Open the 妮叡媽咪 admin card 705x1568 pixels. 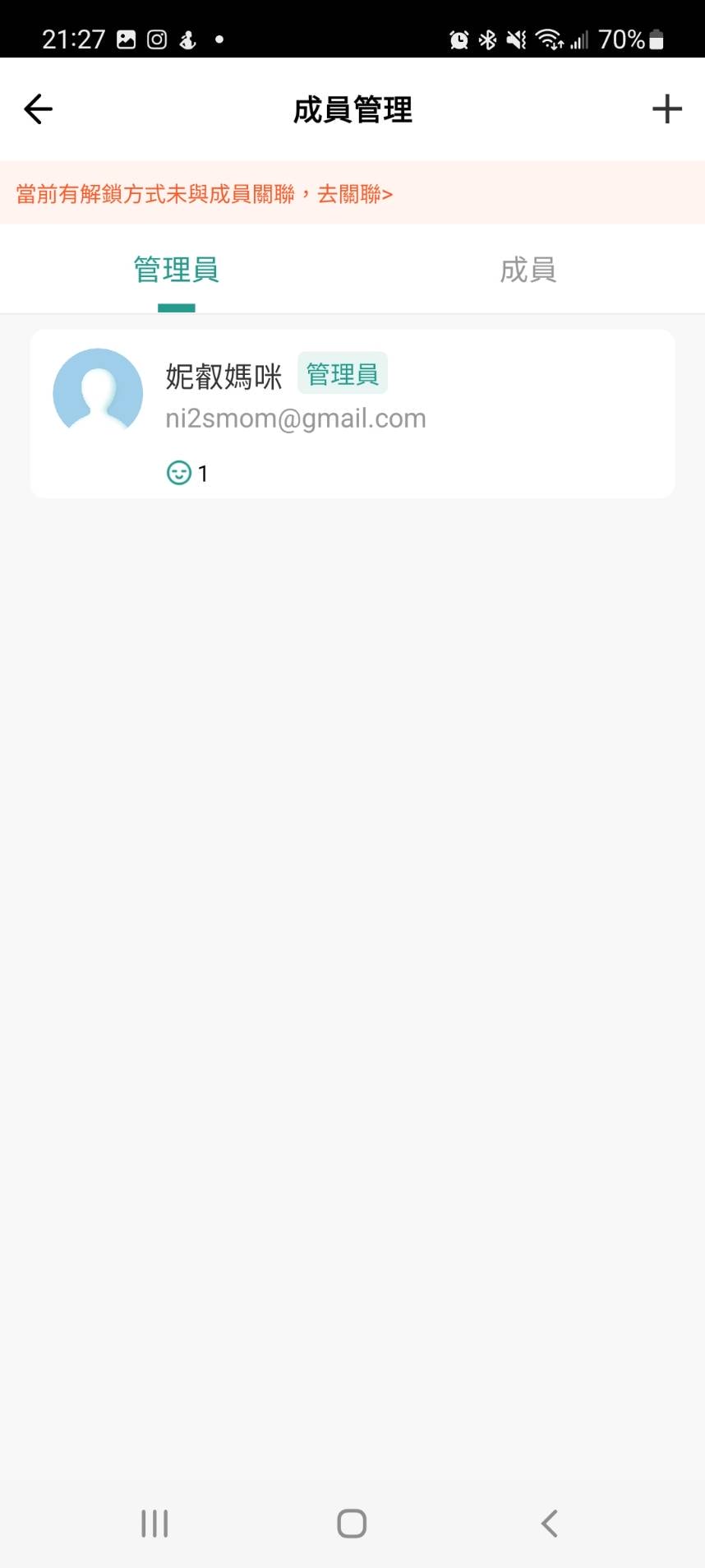point(352,414)
